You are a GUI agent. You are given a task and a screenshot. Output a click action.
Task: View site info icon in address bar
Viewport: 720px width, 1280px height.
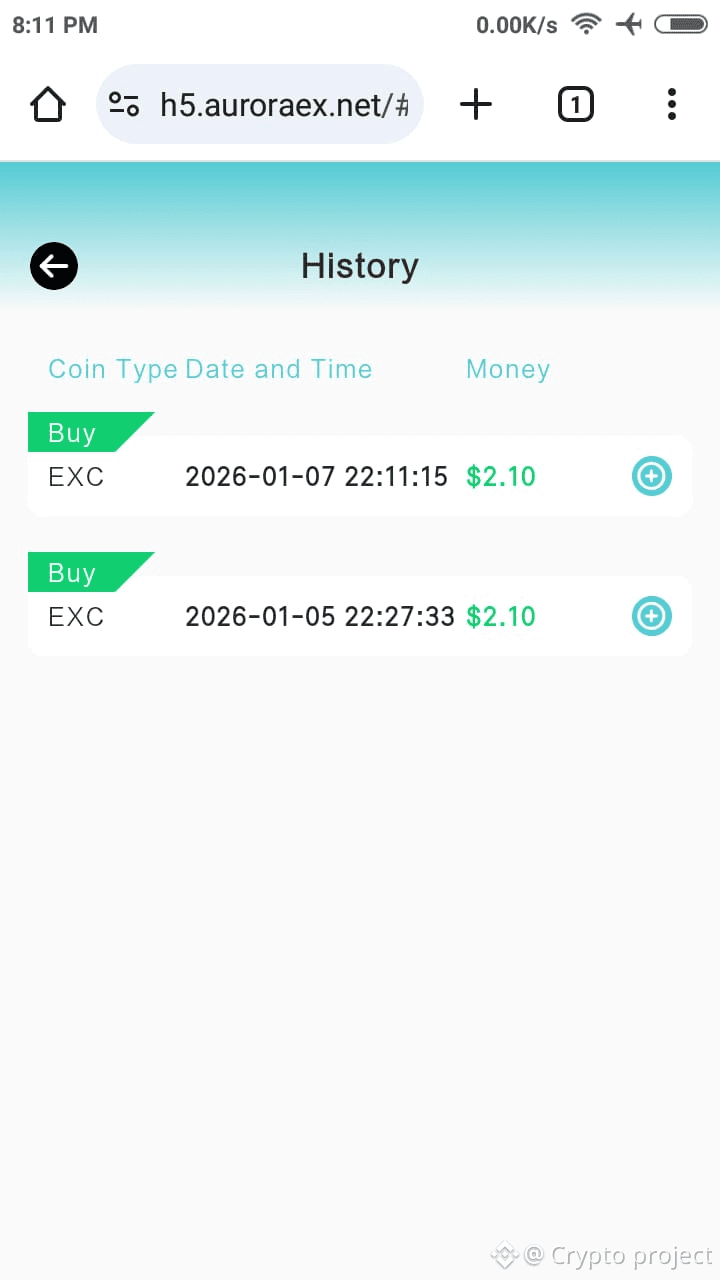[x=125, y=104]
